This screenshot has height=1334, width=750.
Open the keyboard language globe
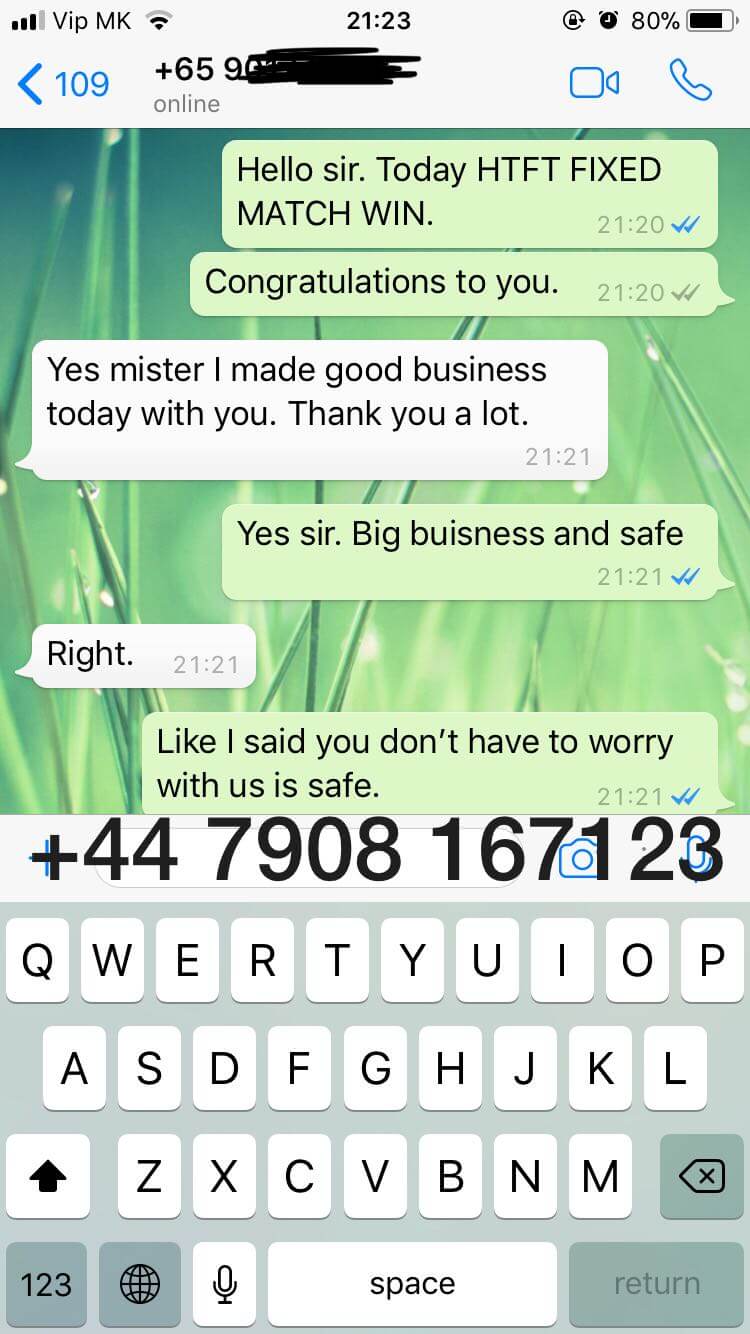(x=140, y=1284)
